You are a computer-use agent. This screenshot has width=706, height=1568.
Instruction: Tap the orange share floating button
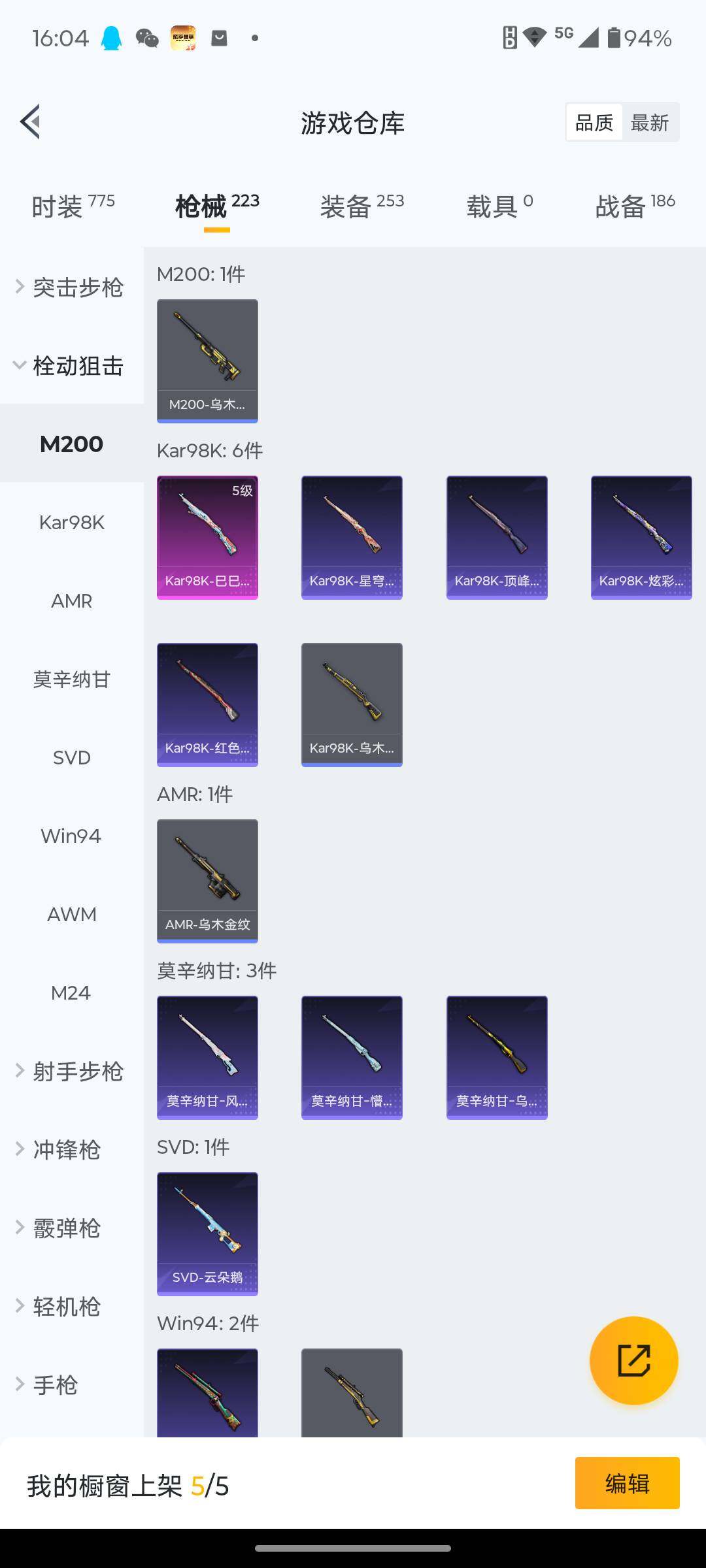[x=633, y=1360]
